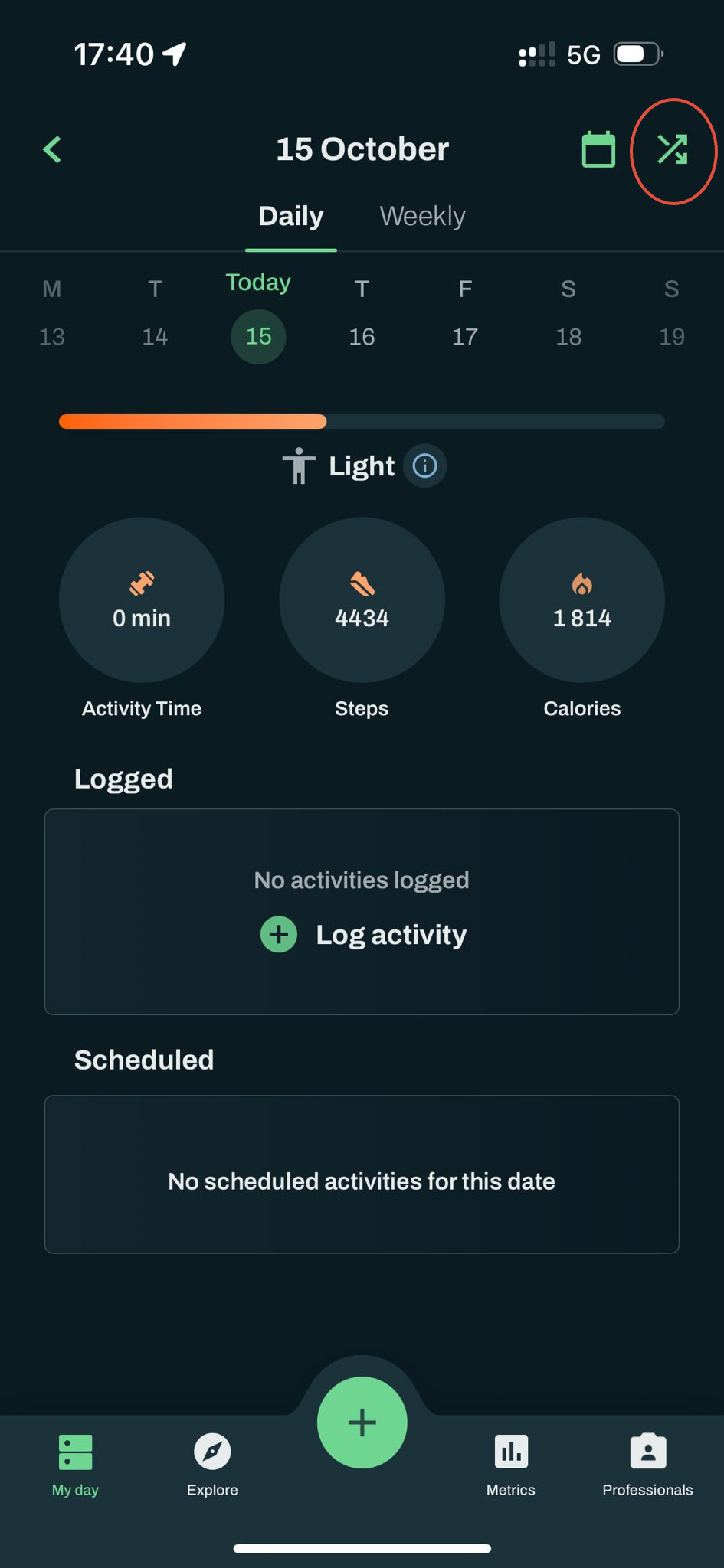Tap the shuffle arrows icon
Image resolution: width=724 pixels, height=1568 pixels.
[x=673, y=149]
